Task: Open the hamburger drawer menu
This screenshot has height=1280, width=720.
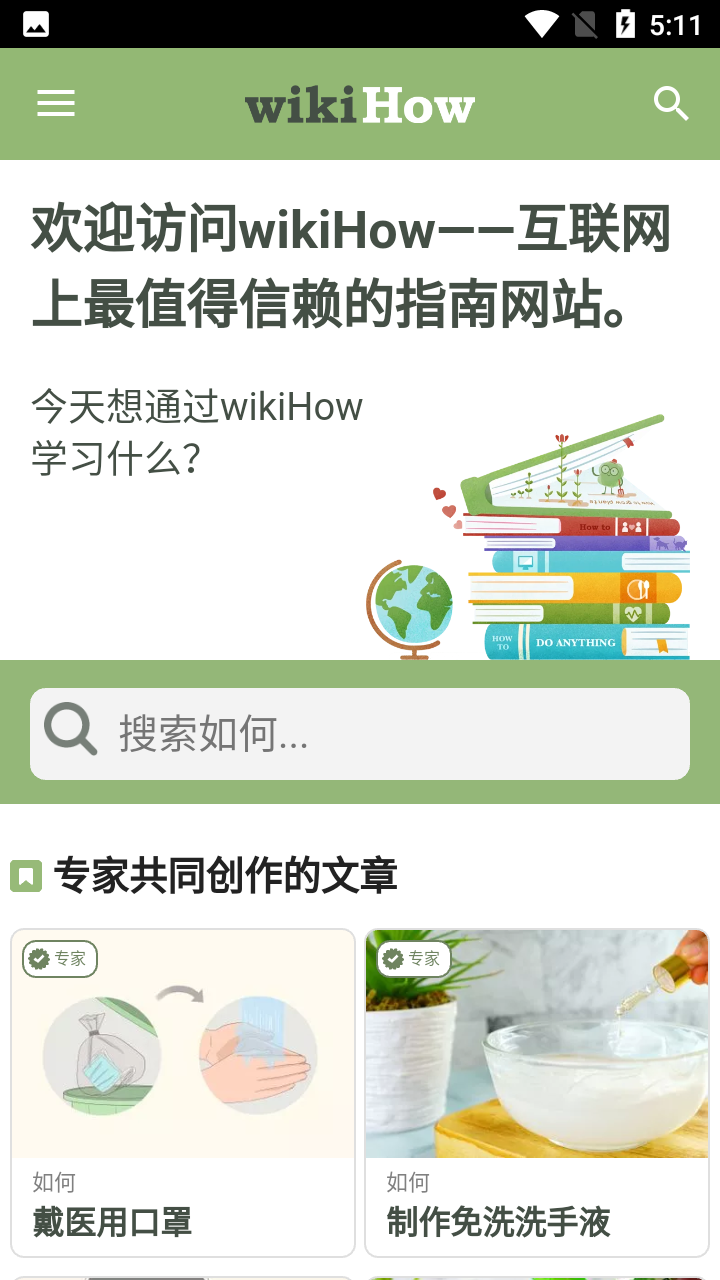Action: click(56, 104)
